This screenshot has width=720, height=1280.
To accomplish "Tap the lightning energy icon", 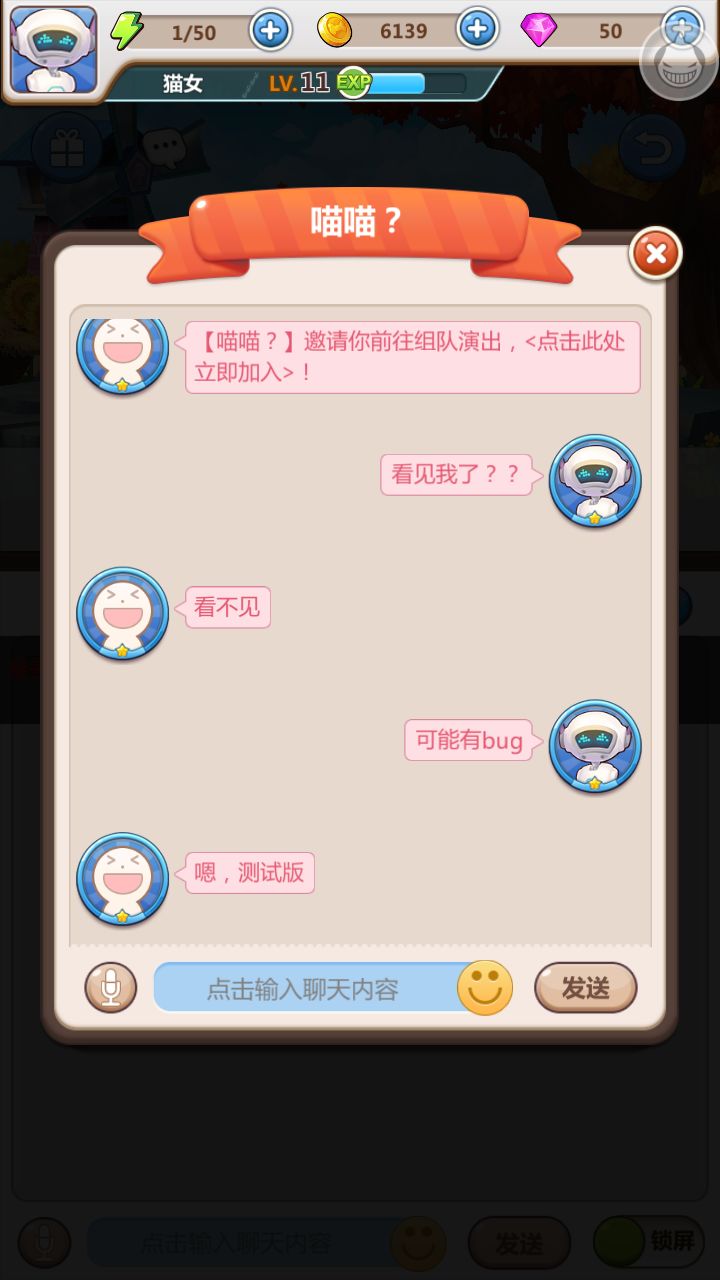I will coord(125,30).
